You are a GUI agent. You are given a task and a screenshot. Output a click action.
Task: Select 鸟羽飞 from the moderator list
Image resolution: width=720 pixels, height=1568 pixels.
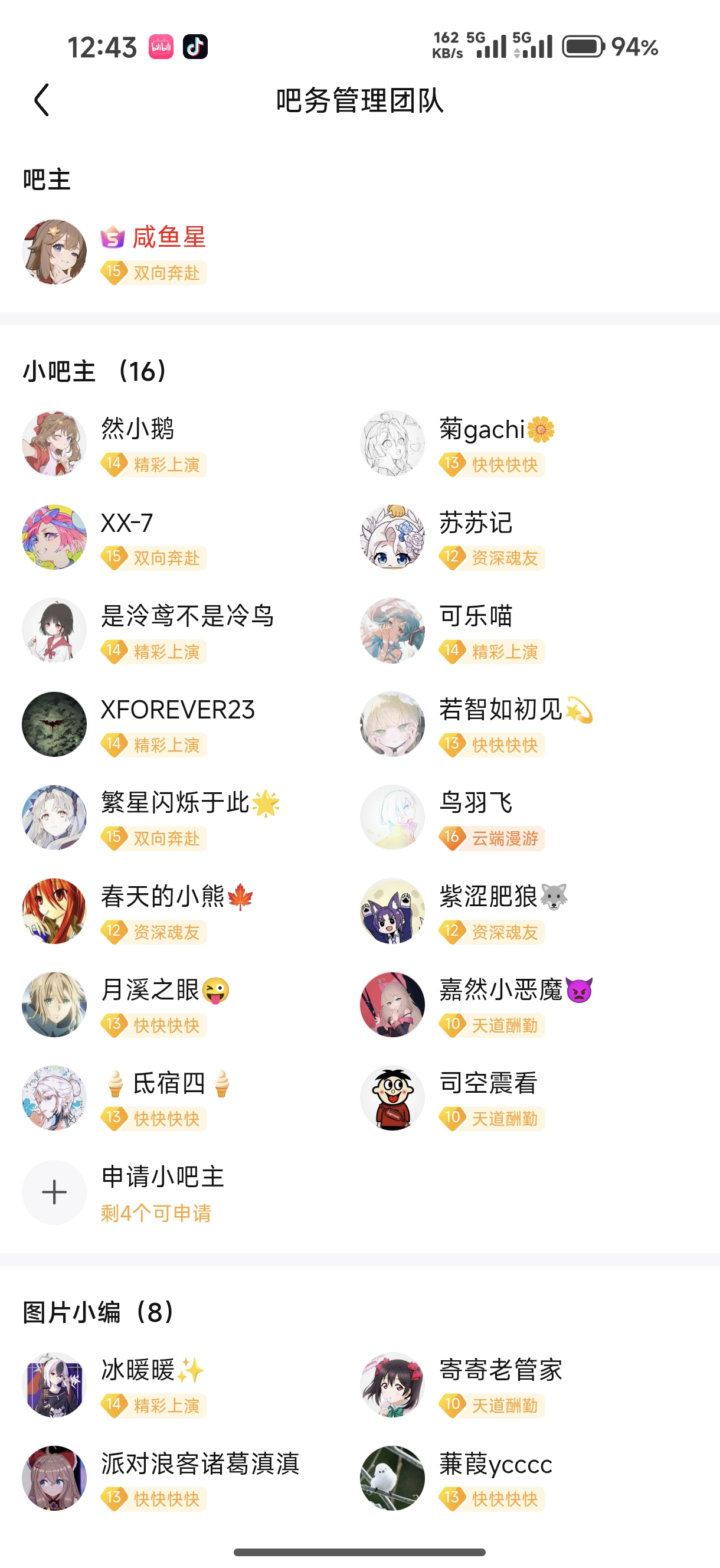pyautogui.click(x=453, y=818)
